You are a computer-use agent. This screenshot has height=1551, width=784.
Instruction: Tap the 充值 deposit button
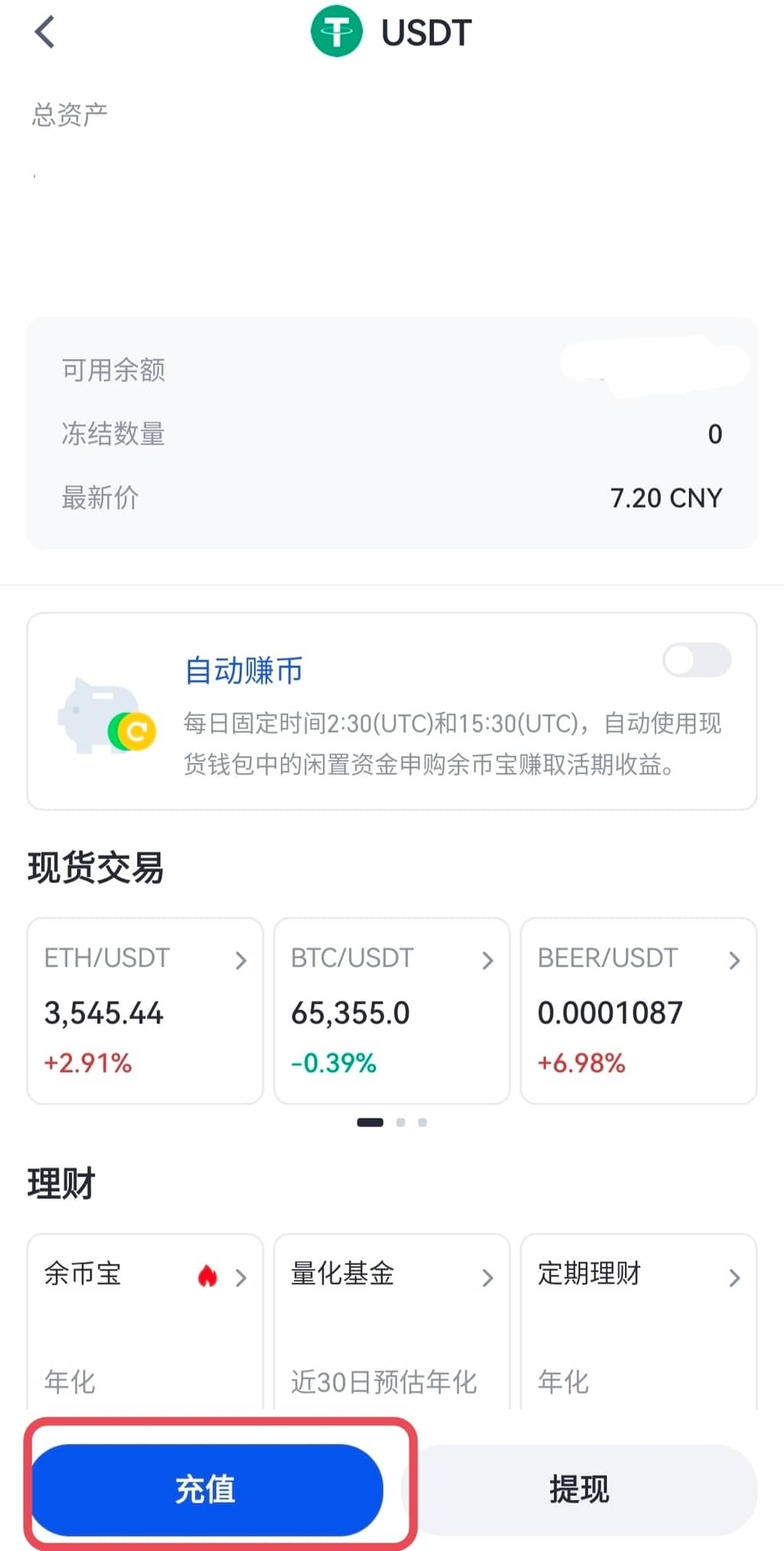pyautogui.click(x=206, y=1489)
